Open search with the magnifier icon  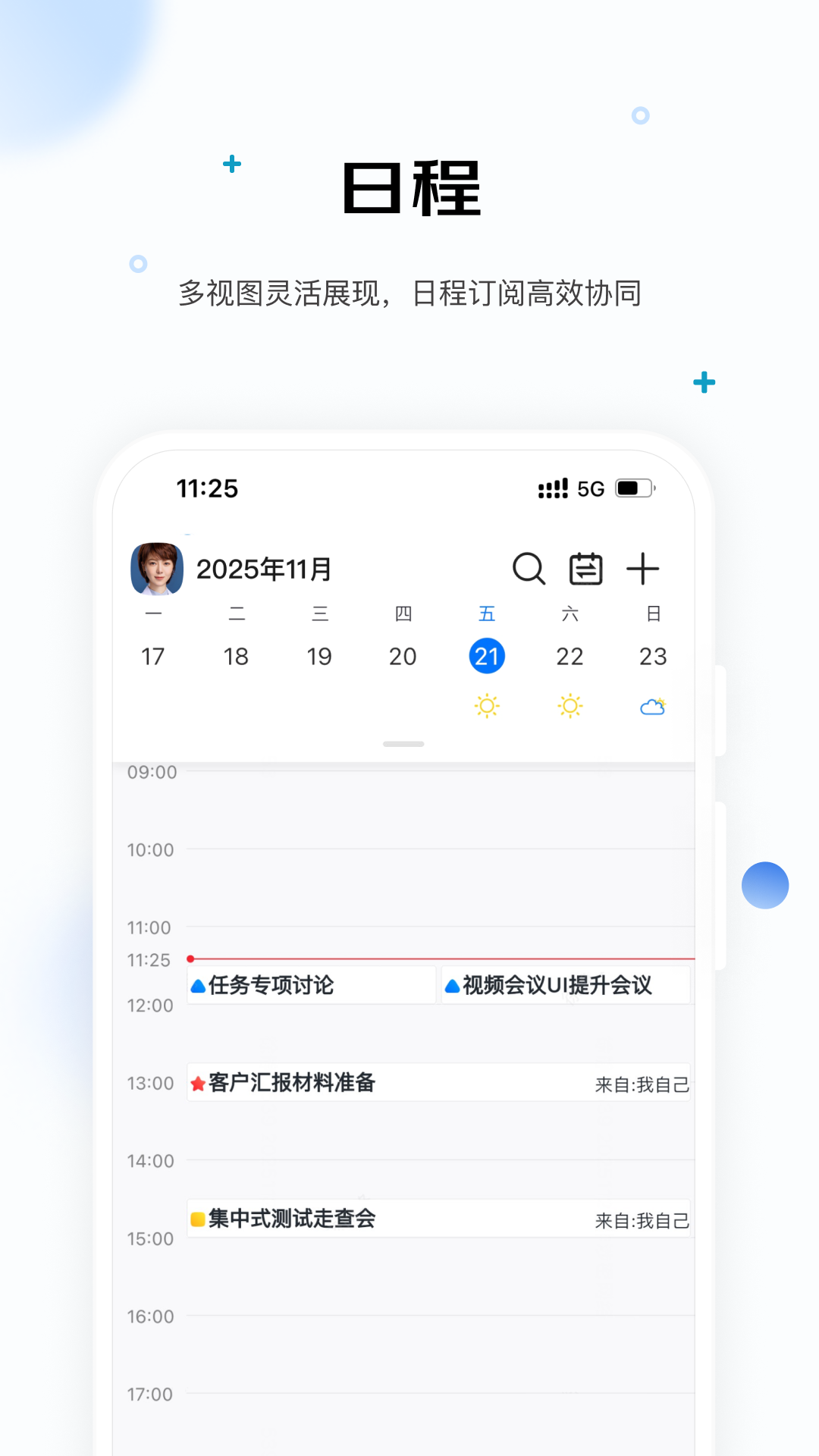tap(529, 569)
